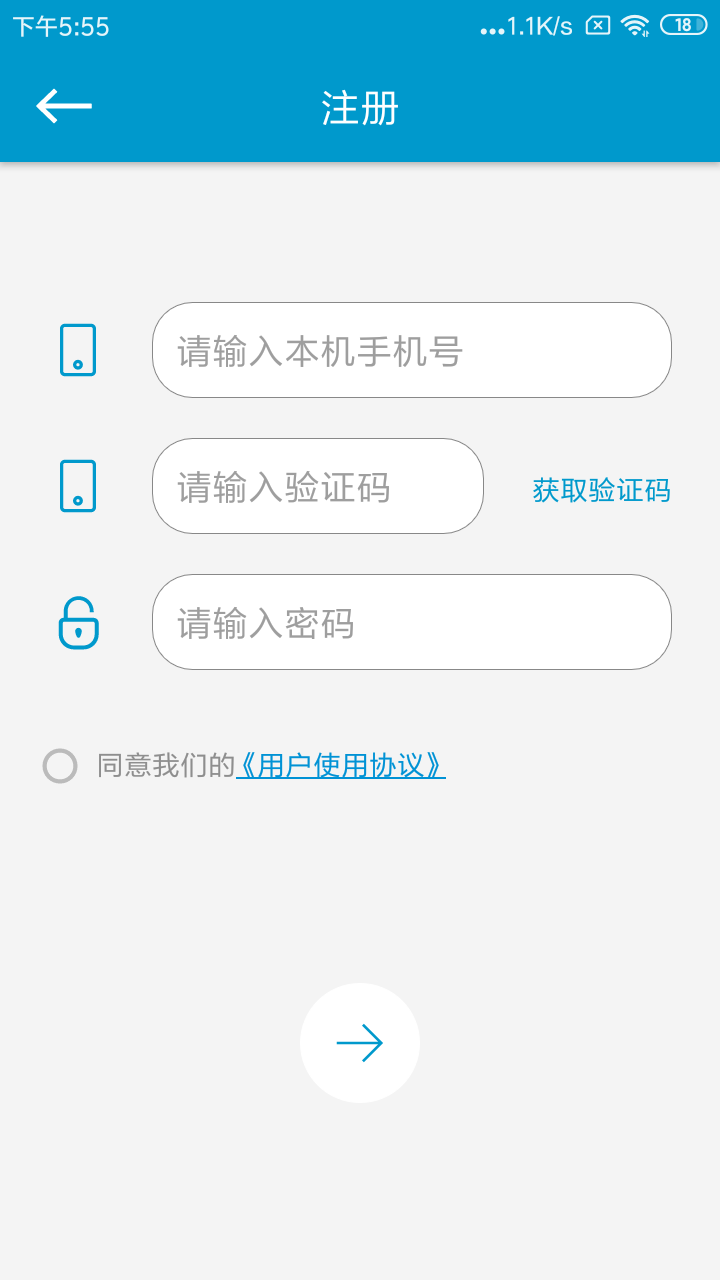Click the battery indicator showing 18
Viewport: 720px width, 1280px height.
(686, 27)
